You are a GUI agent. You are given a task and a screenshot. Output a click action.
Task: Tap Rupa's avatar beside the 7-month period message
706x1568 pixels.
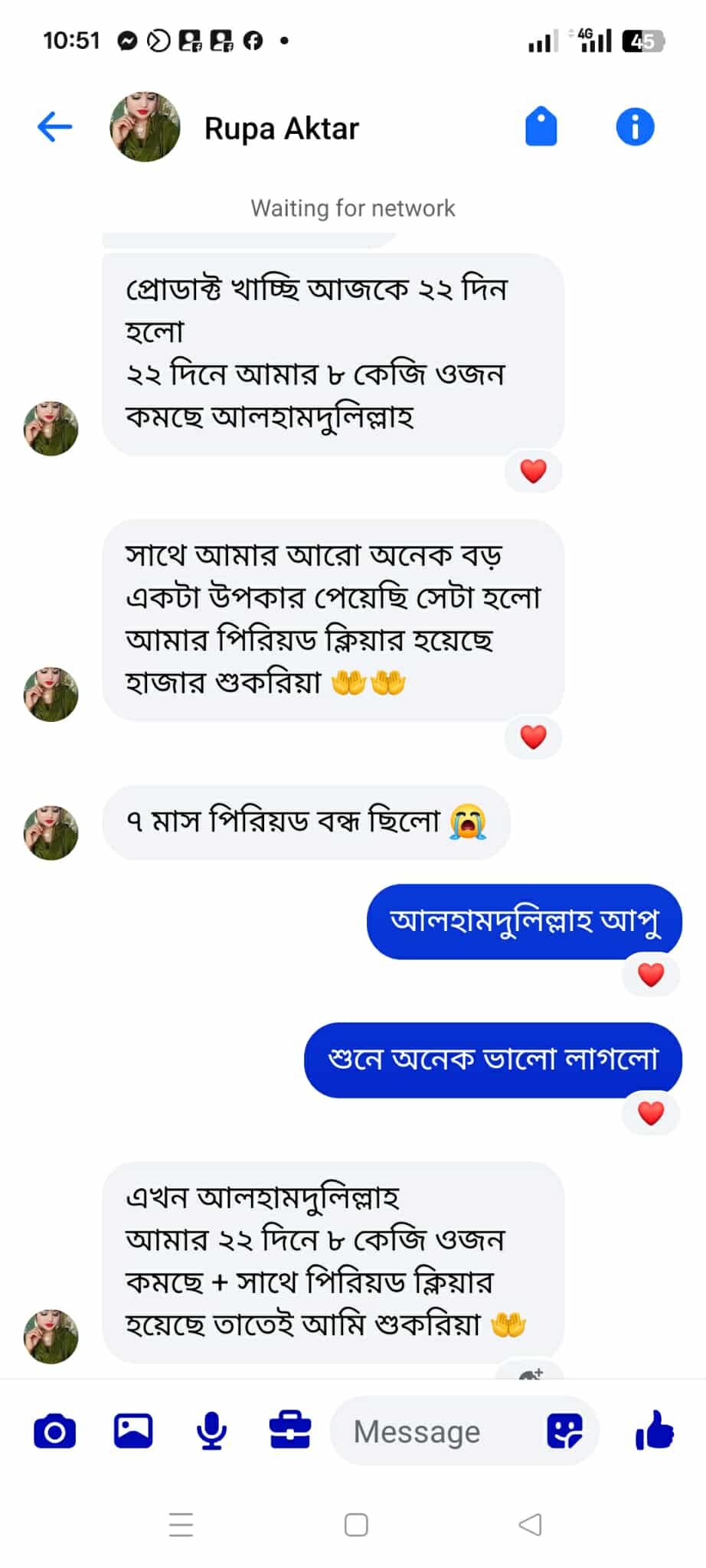51,832
